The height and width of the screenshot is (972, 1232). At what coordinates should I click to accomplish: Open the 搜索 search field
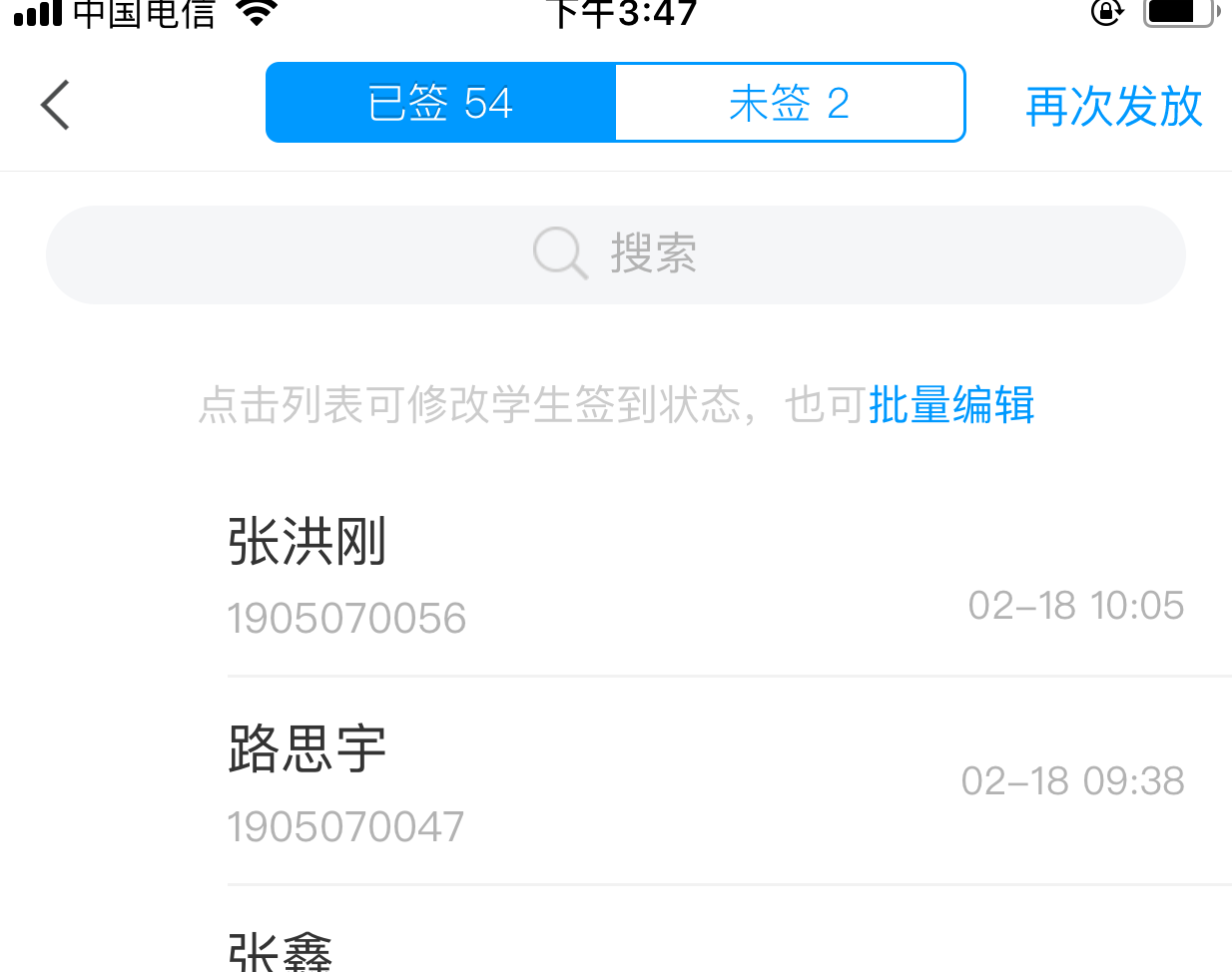(615, 254)
